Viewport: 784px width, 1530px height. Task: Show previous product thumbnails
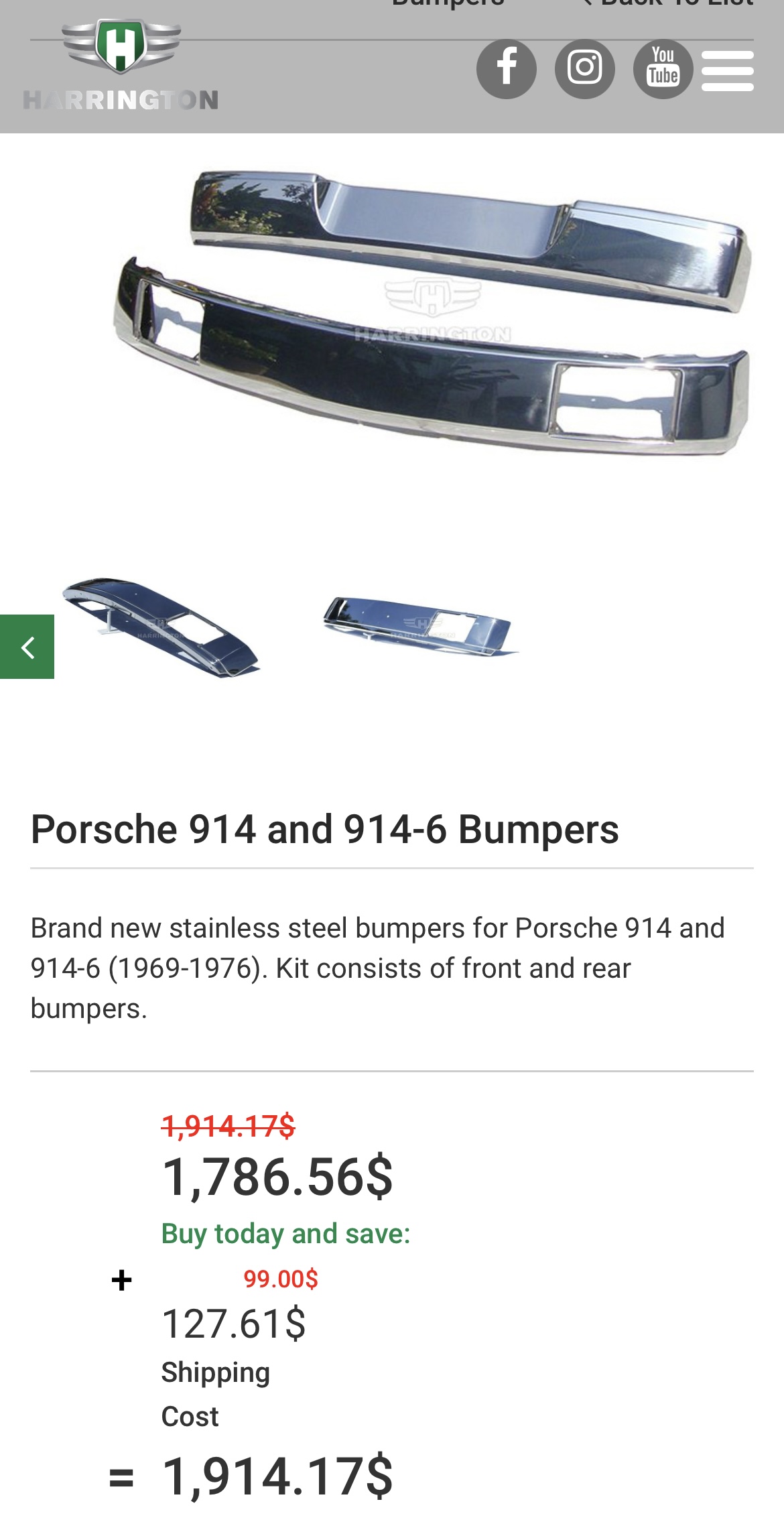(x=27, y=647)
